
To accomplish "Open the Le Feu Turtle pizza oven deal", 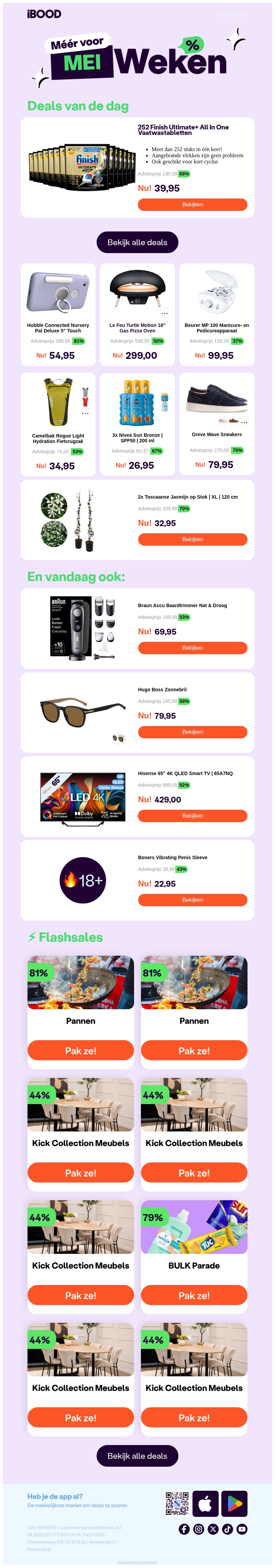I will [x=137, y=314].
